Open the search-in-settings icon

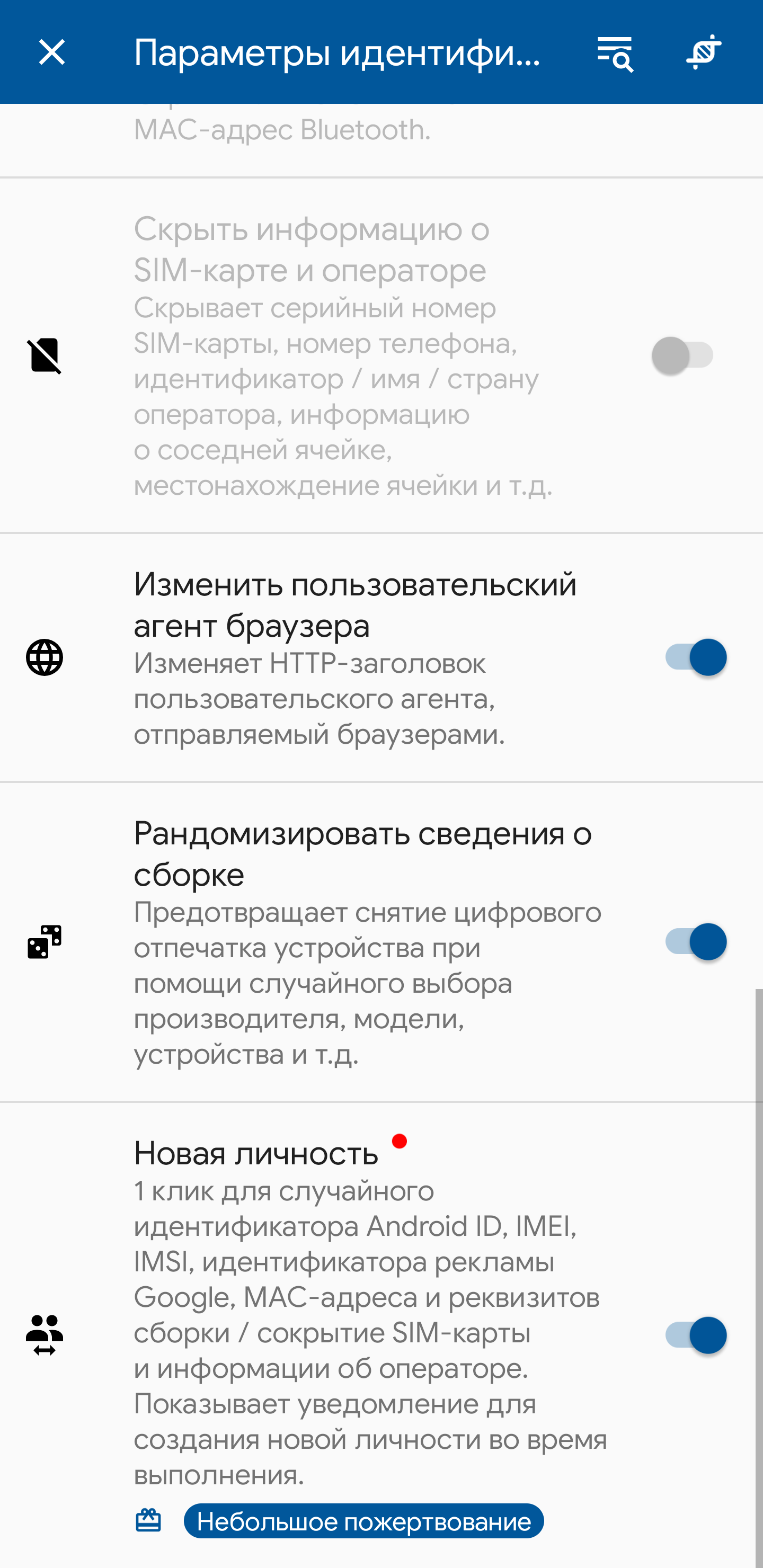615,53
